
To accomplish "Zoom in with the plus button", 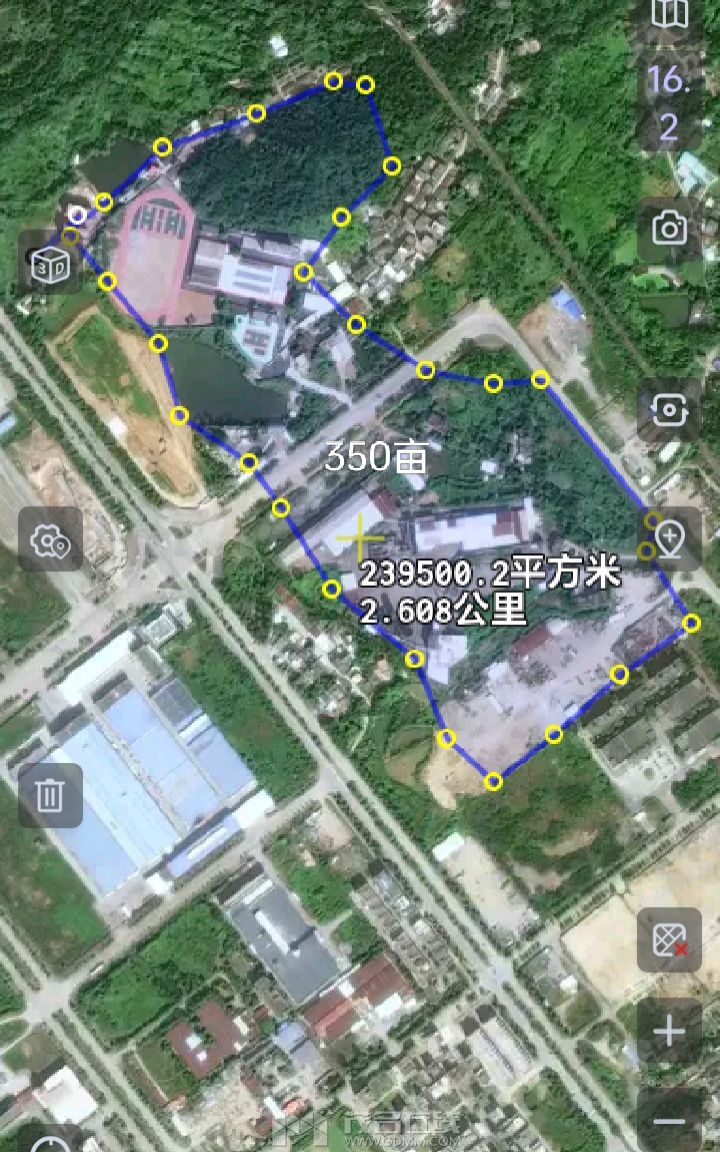I will click(x=669, y=1031).
